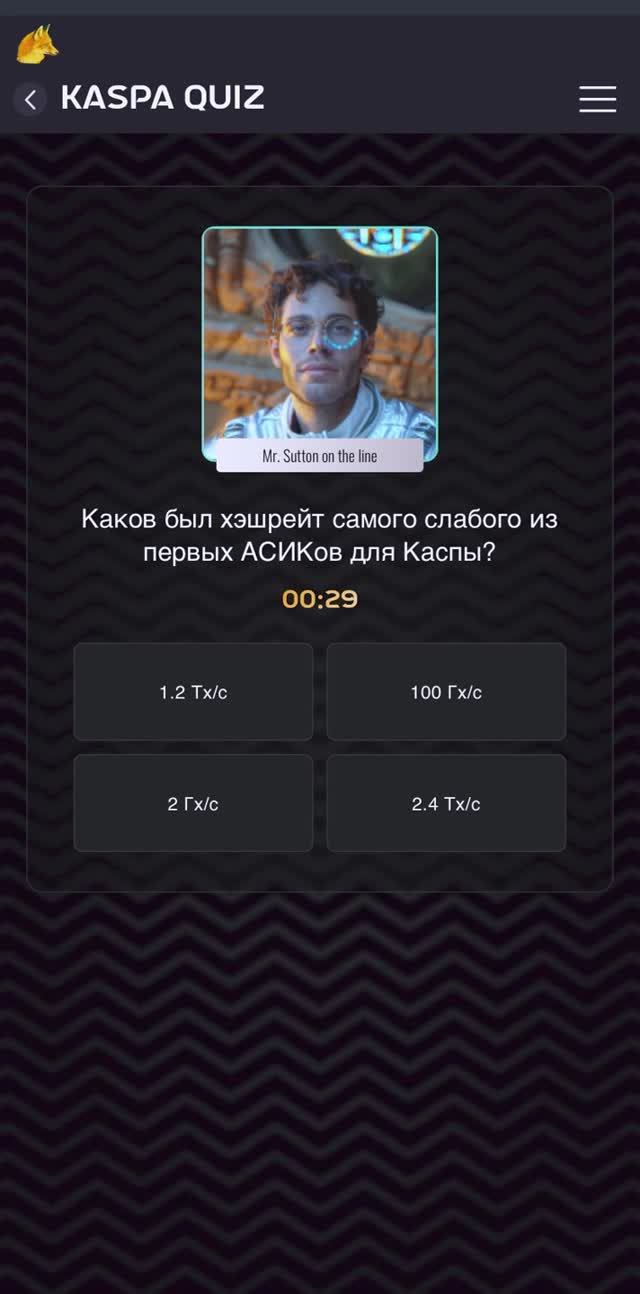Tap the answer 2.4 Тх/с
Viewport: 640px width, 1294px height.
(446, 804)
